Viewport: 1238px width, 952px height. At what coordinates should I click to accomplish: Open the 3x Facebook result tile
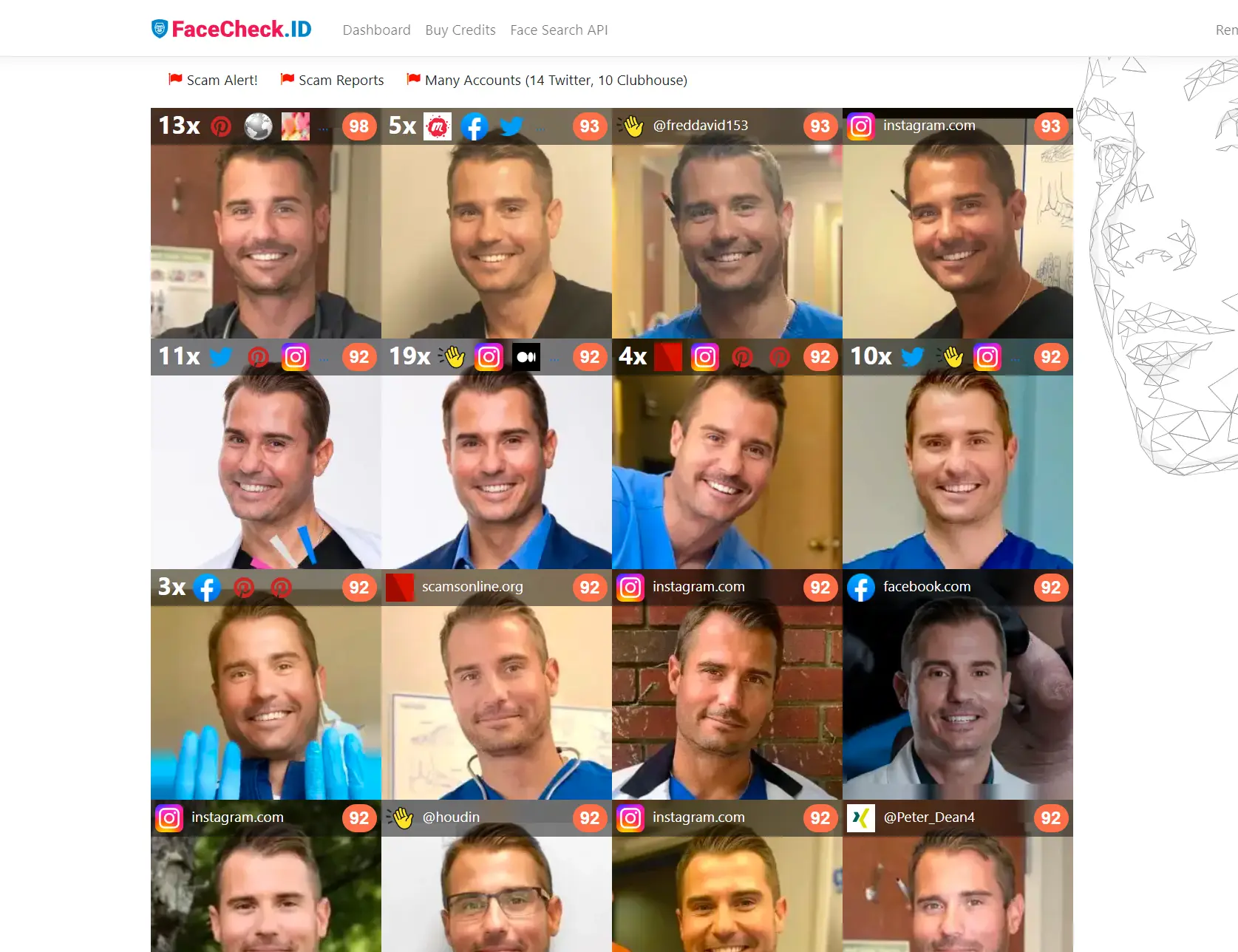(265, 698)
